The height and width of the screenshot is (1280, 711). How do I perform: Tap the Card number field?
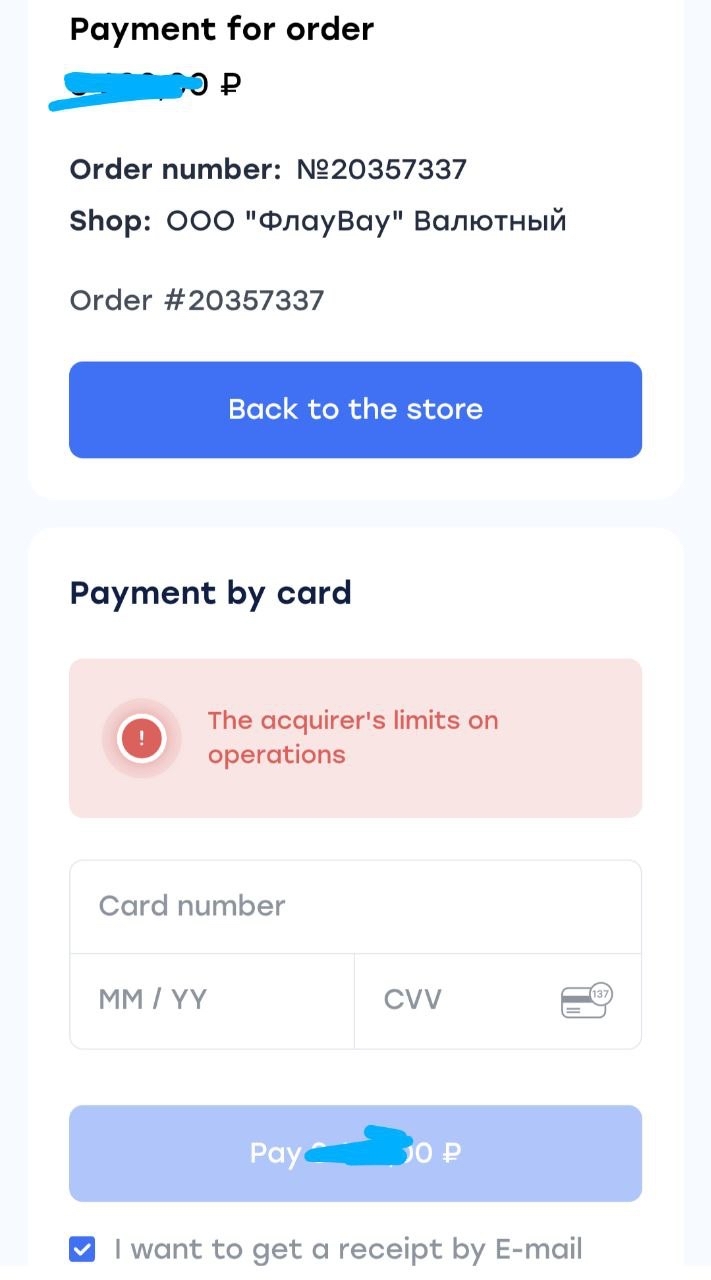click(x=355, y=906)
